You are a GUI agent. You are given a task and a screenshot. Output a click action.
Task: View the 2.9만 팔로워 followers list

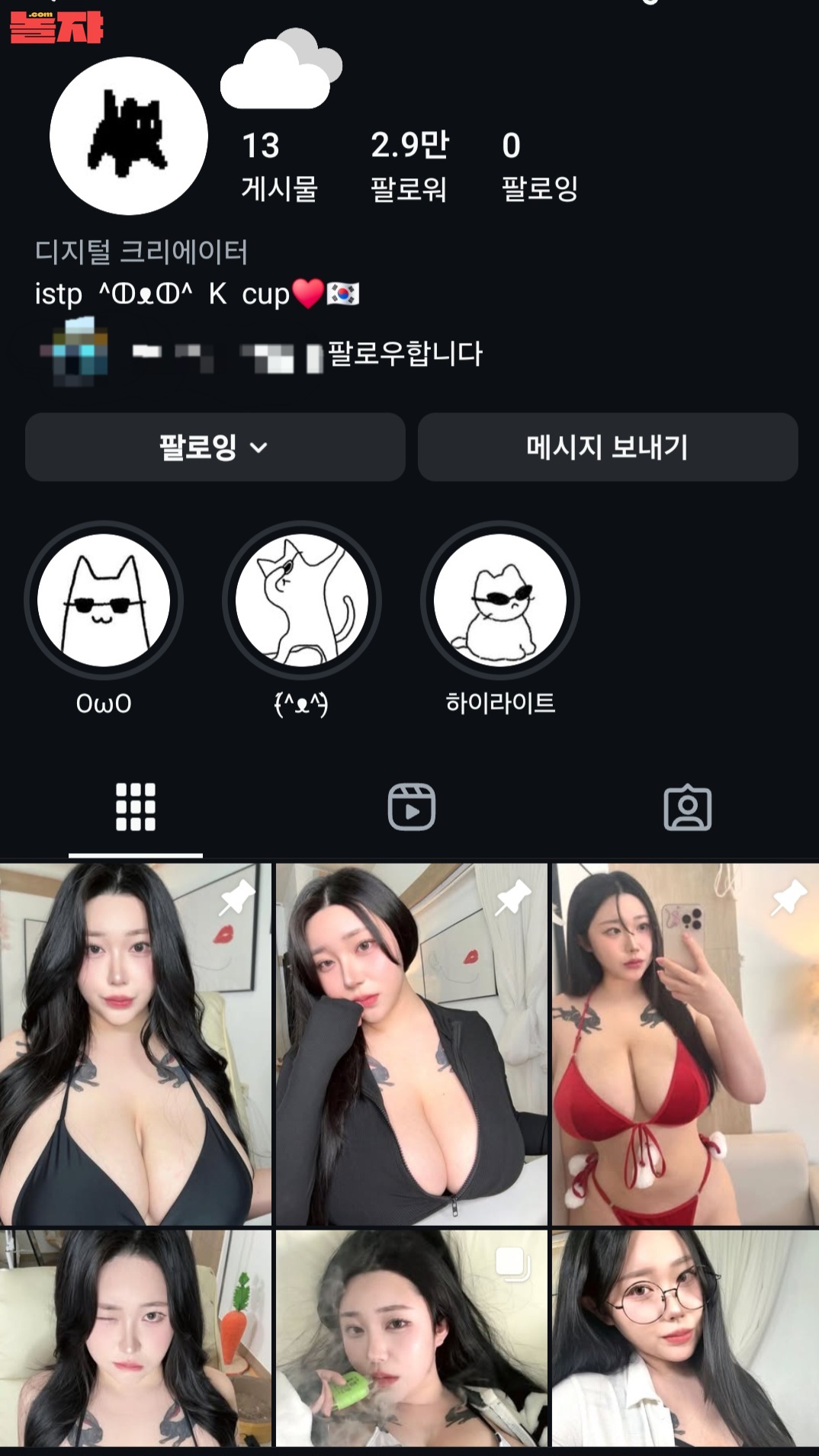click(409, 165)
